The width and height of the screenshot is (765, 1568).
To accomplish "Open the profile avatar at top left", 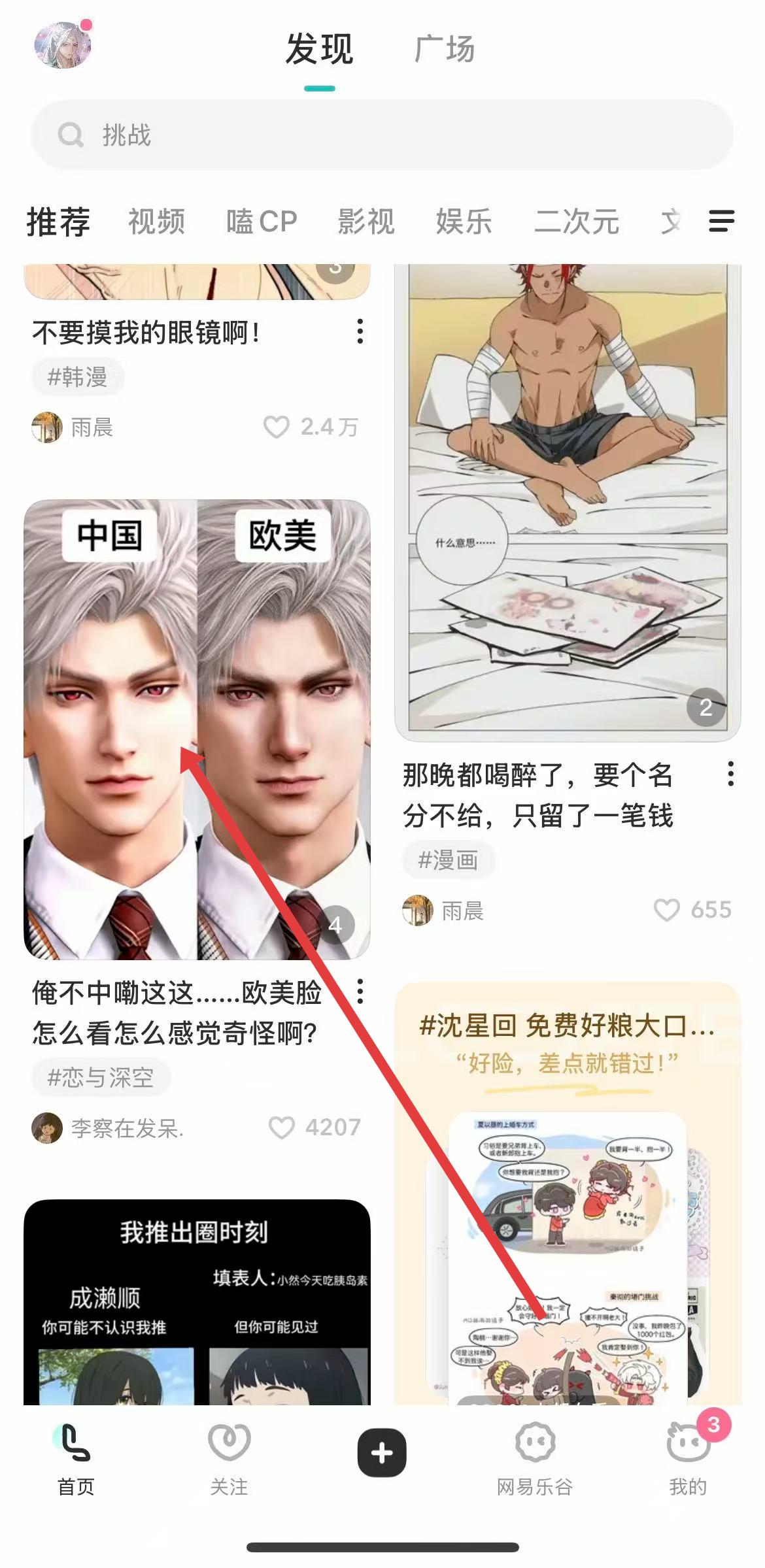I will pos(62,45).
